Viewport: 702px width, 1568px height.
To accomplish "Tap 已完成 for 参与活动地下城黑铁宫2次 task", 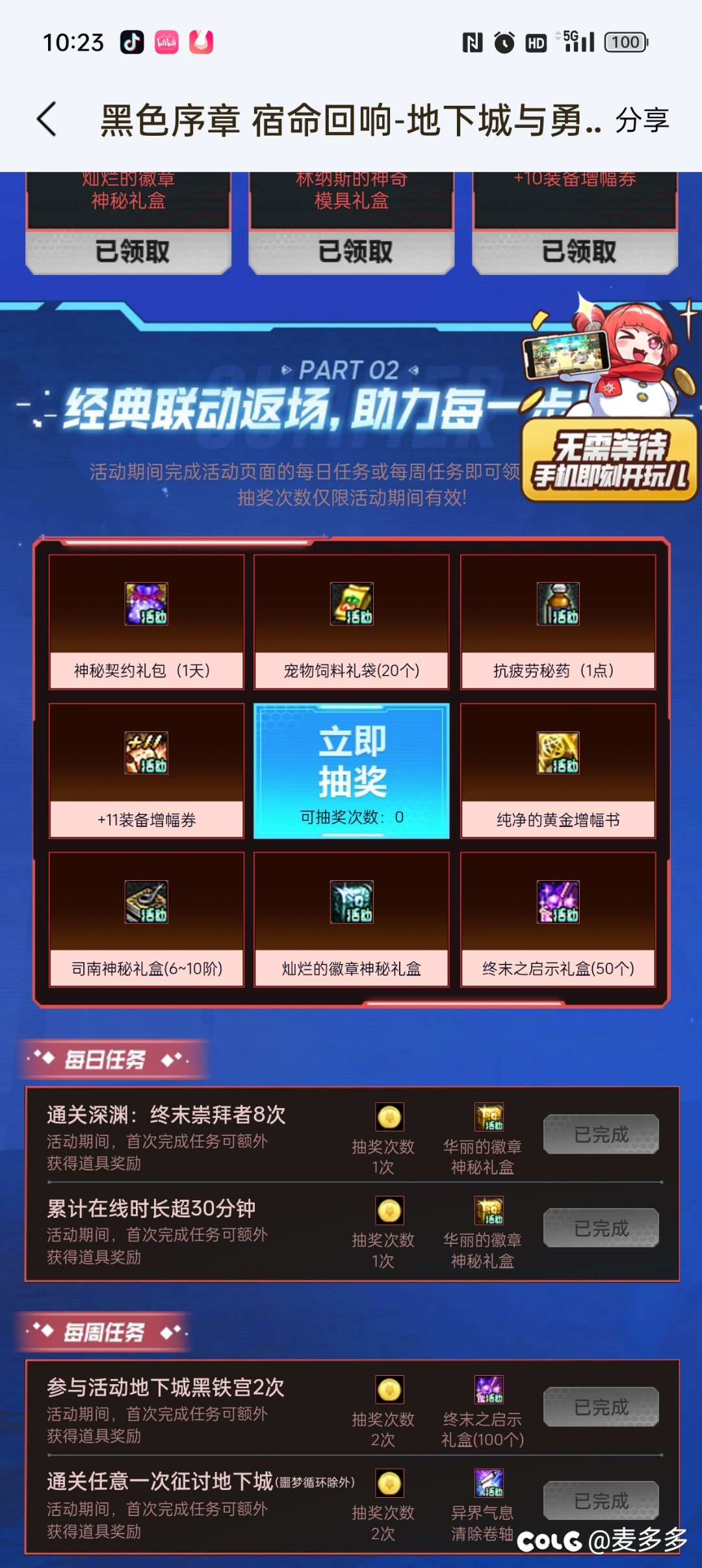I will (x=601, y=1407).
